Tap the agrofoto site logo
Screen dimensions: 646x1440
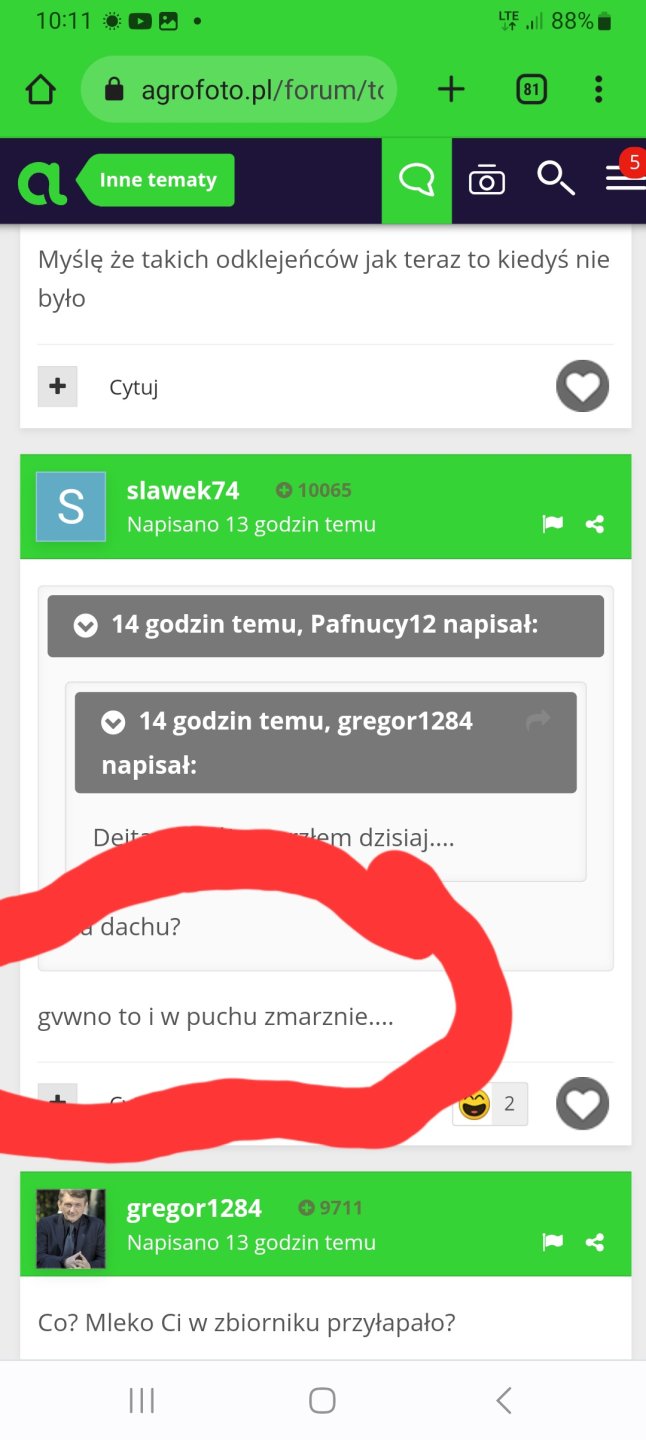(42, 181)
